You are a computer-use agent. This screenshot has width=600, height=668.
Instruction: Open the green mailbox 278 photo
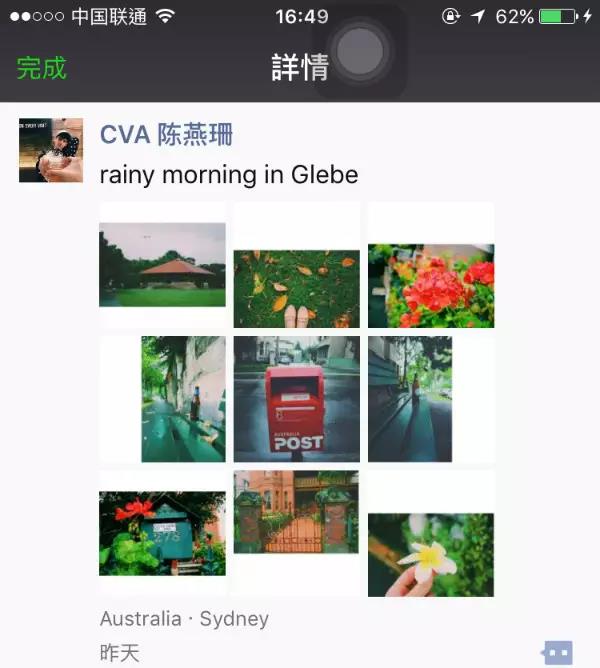coord(162,533)
